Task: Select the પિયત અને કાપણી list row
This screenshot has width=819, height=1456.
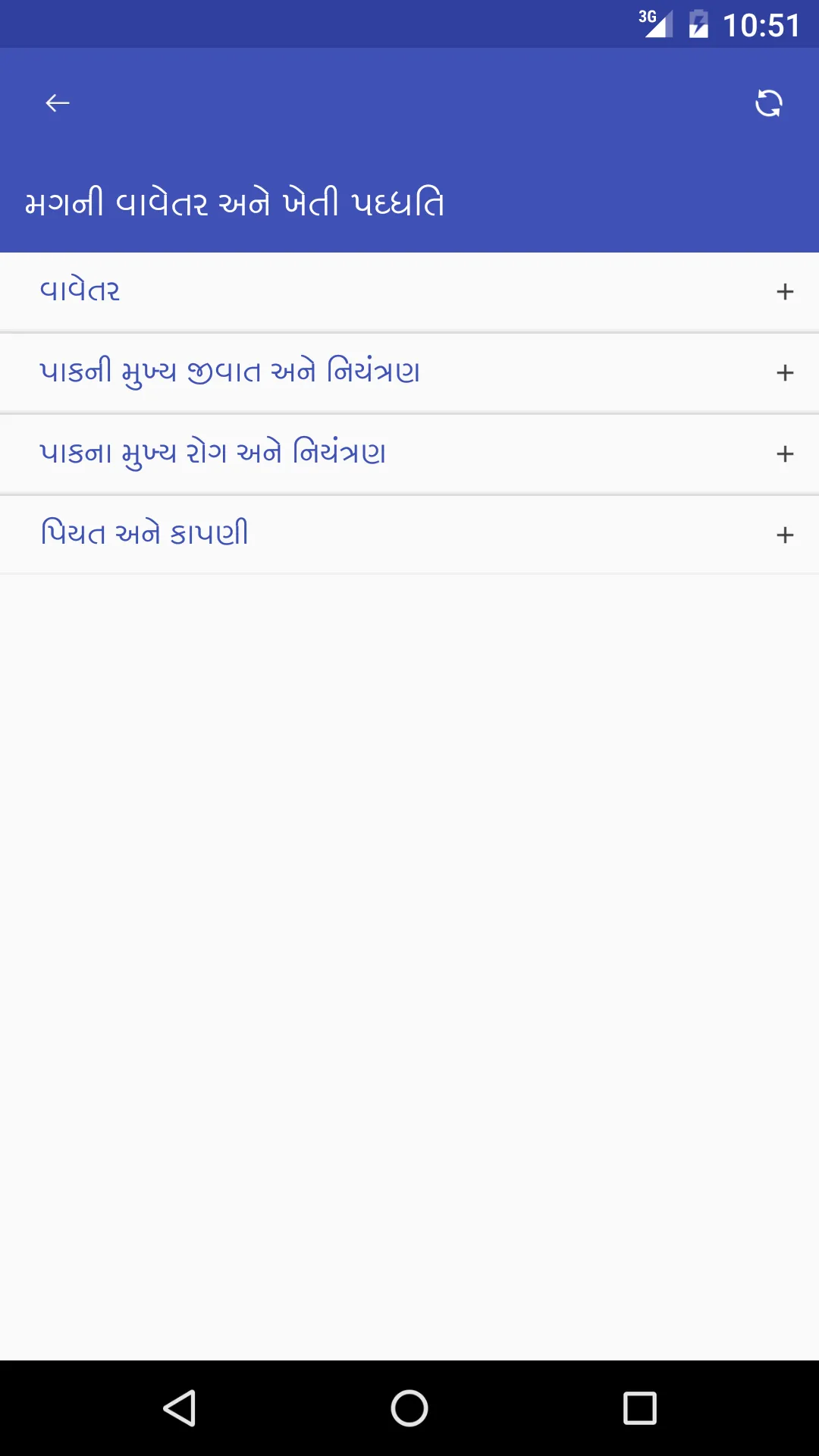Action: [303, 533]
